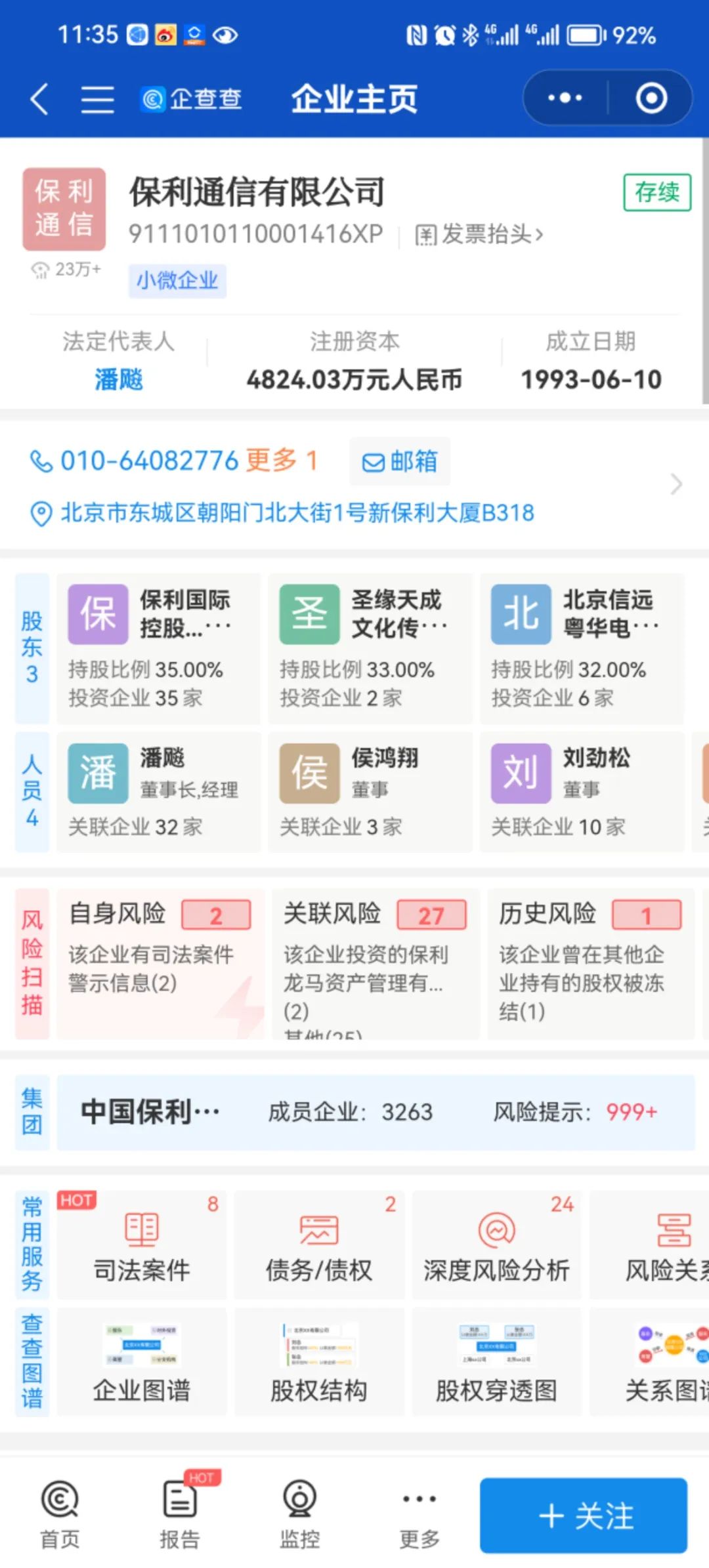View 自身风险 risk details
This screenshot has height=1568, width=709.
coord(161,964)
